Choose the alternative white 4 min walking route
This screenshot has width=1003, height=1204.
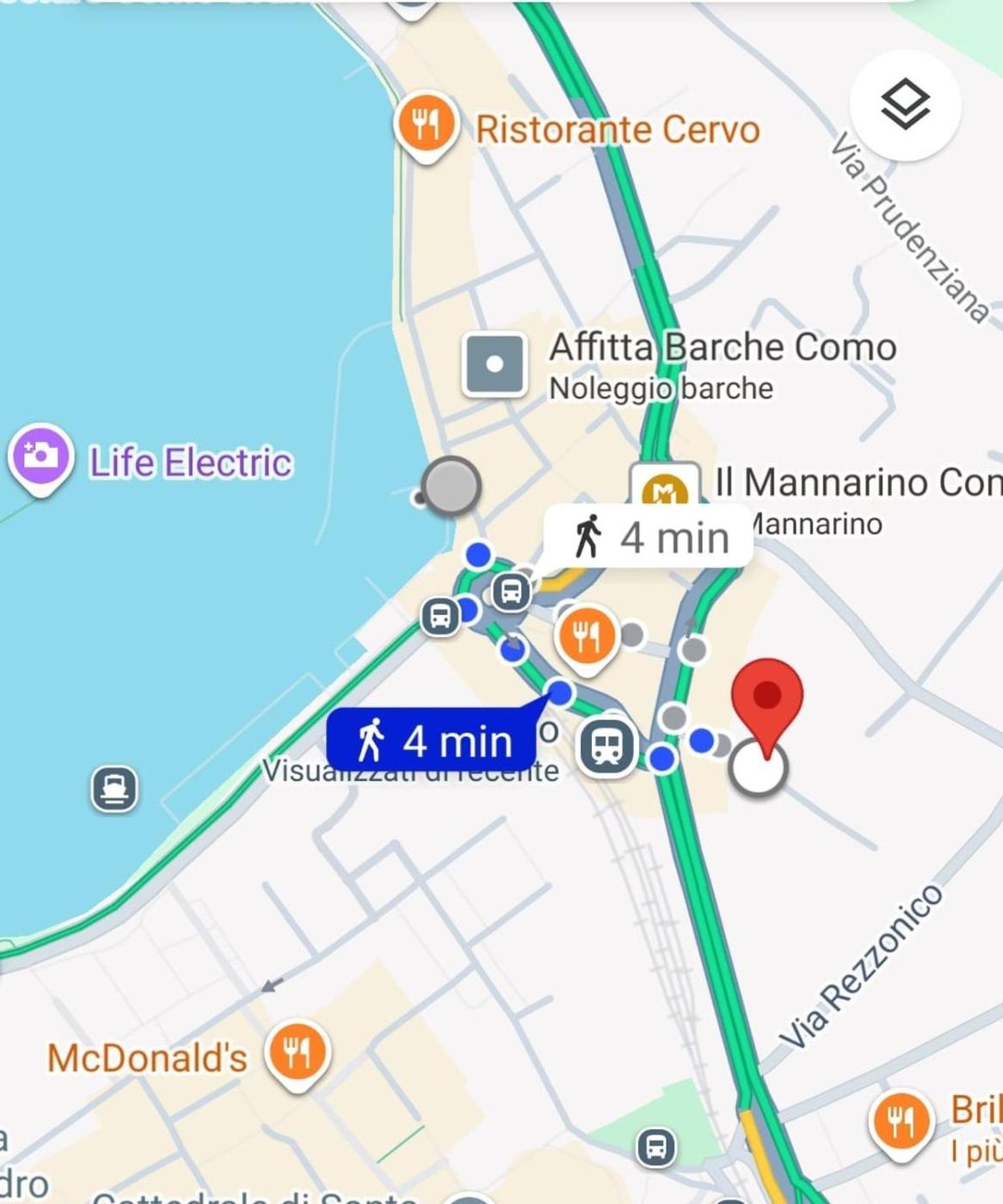click(649, 537)
